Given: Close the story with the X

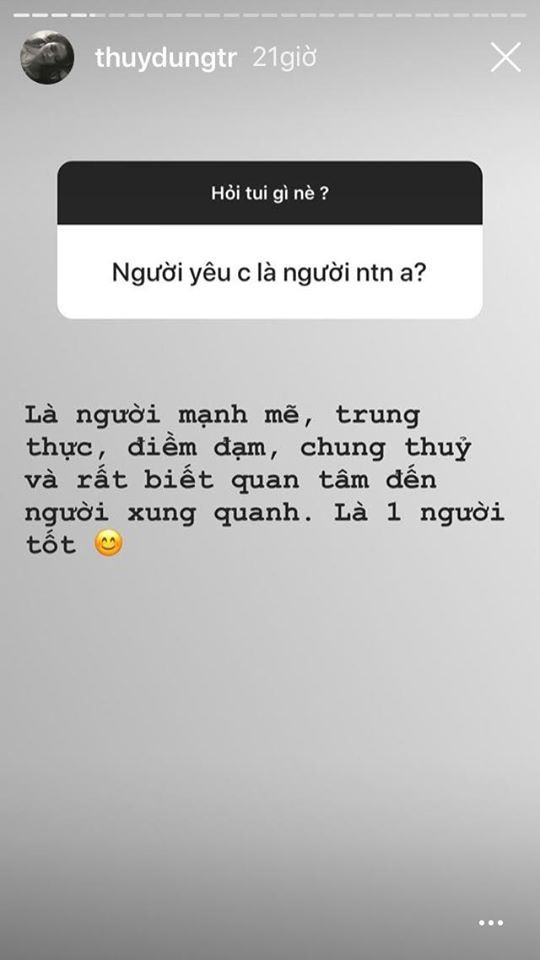Looking at the screenshot, I should (x=506, y=58).
